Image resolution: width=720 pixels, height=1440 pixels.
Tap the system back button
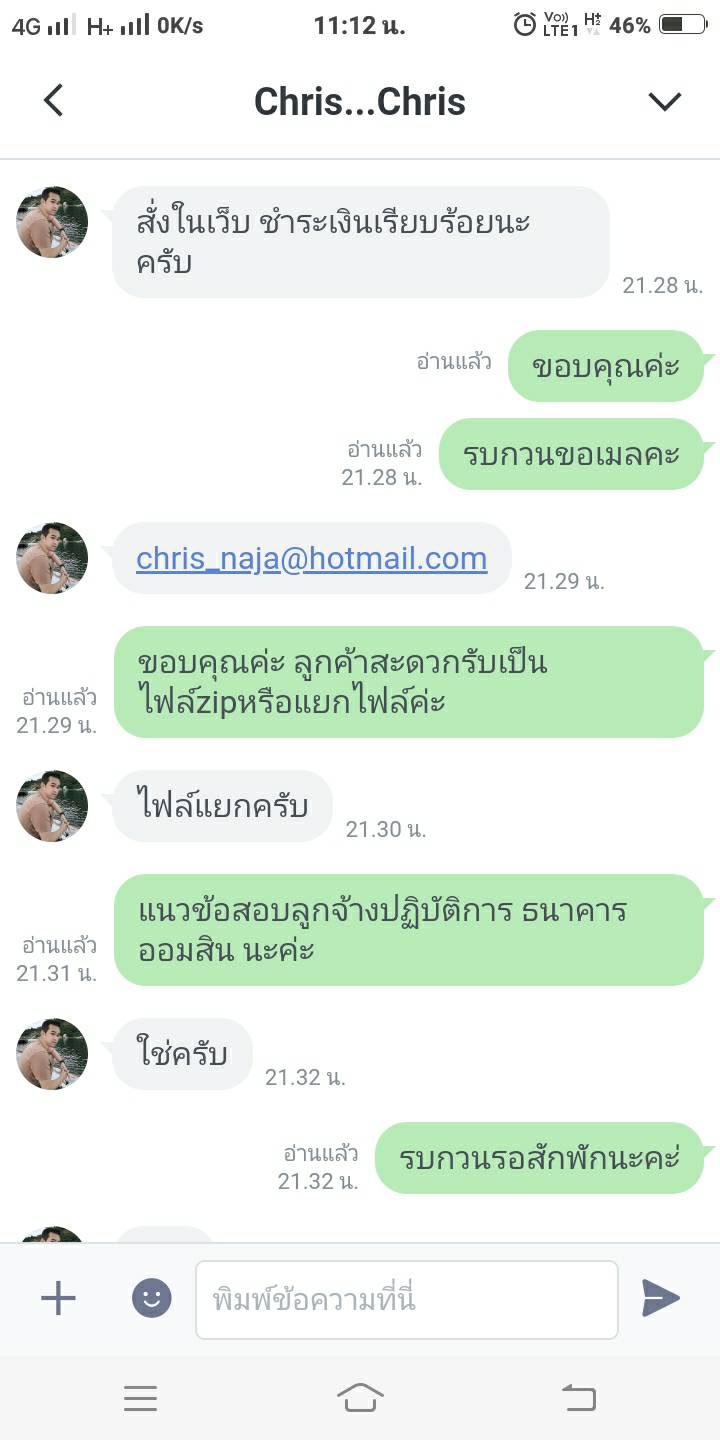579,1397
